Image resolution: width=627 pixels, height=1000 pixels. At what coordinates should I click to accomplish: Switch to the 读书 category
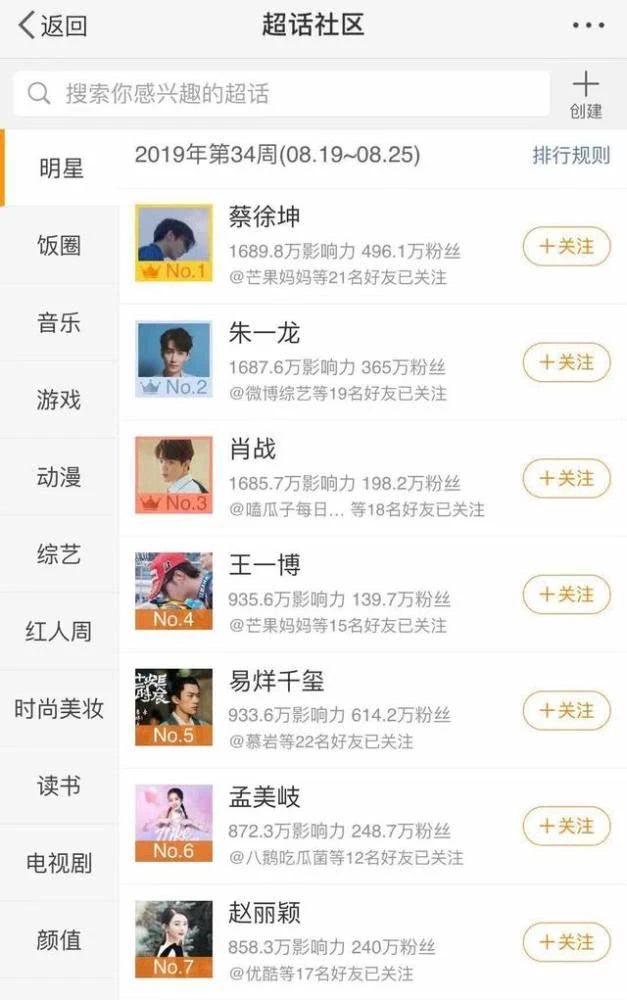coord(59,786)
